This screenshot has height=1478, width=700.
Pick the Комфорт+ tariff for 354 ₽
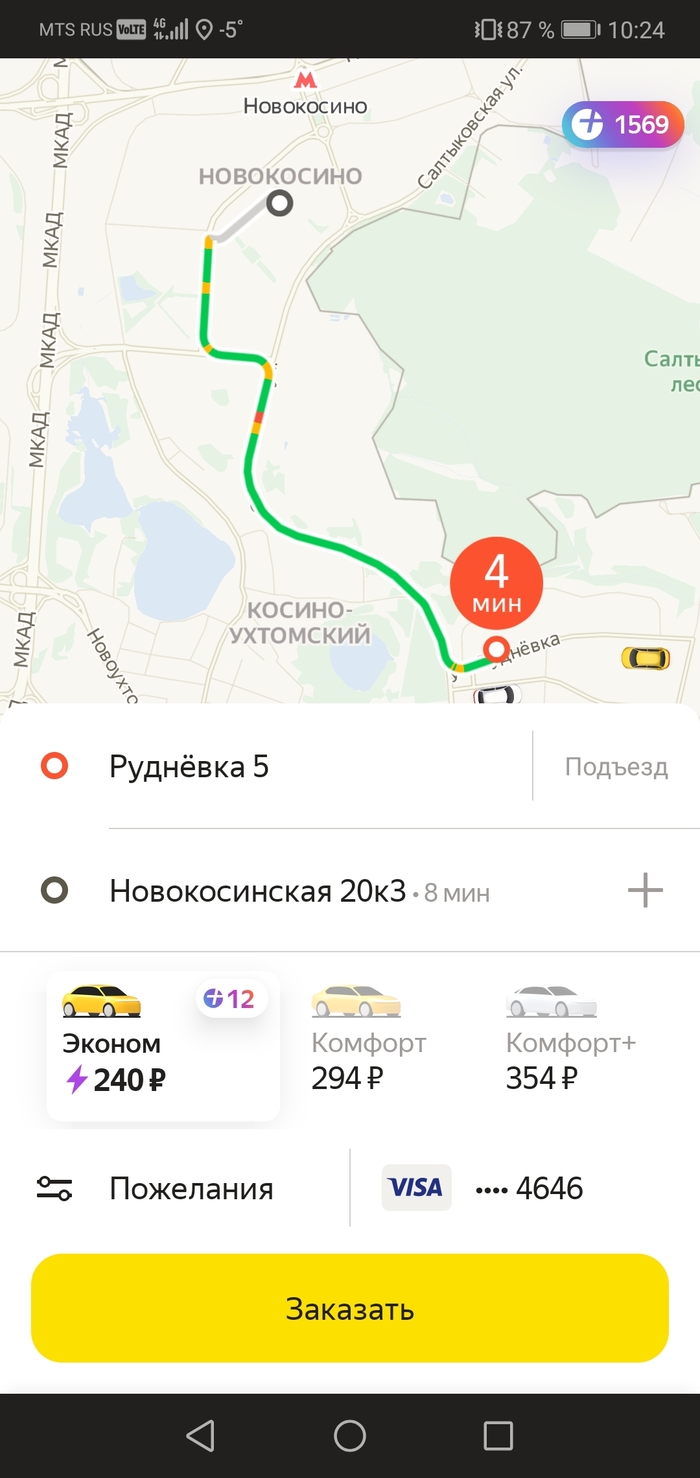570,1046
